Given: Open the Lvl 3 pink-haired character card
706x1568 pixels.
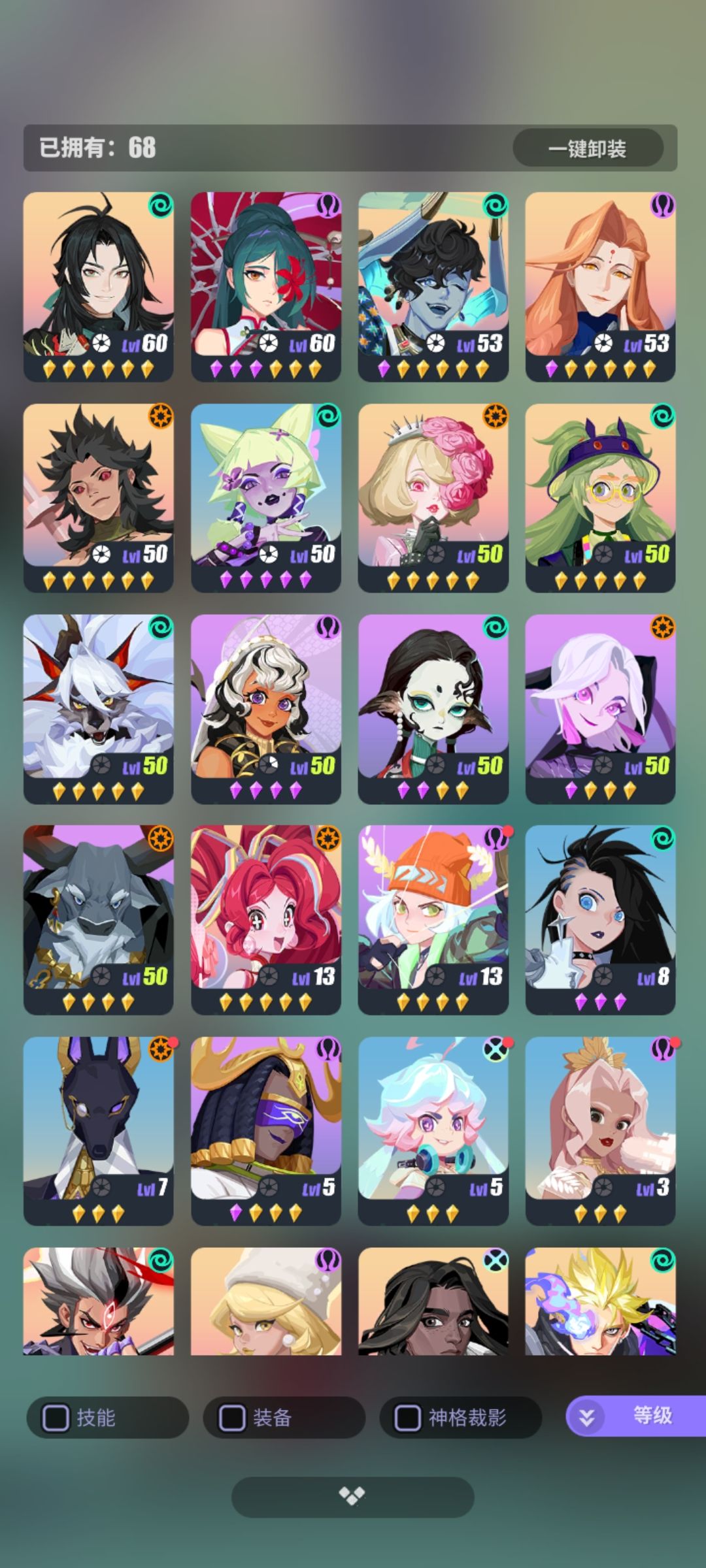Looking at the screenshot, I should tap(601, 1131).
